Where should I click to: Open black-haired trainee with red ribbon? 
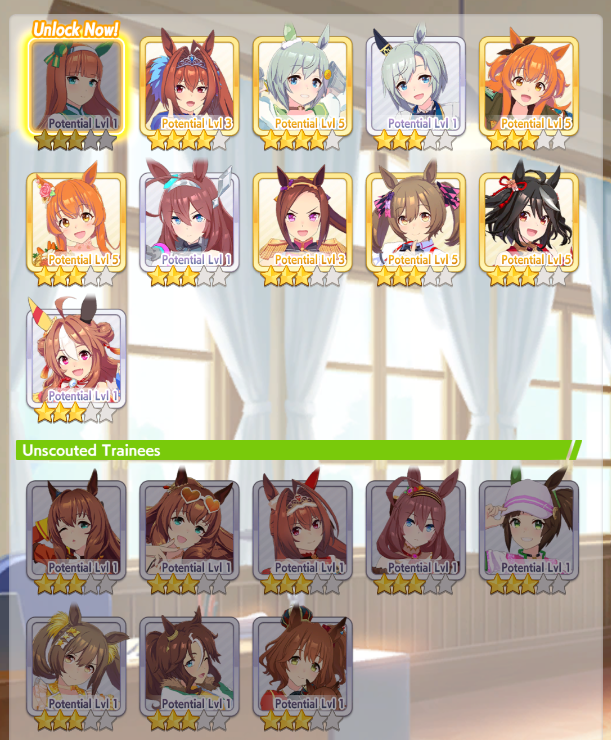(x=529, y=223)
